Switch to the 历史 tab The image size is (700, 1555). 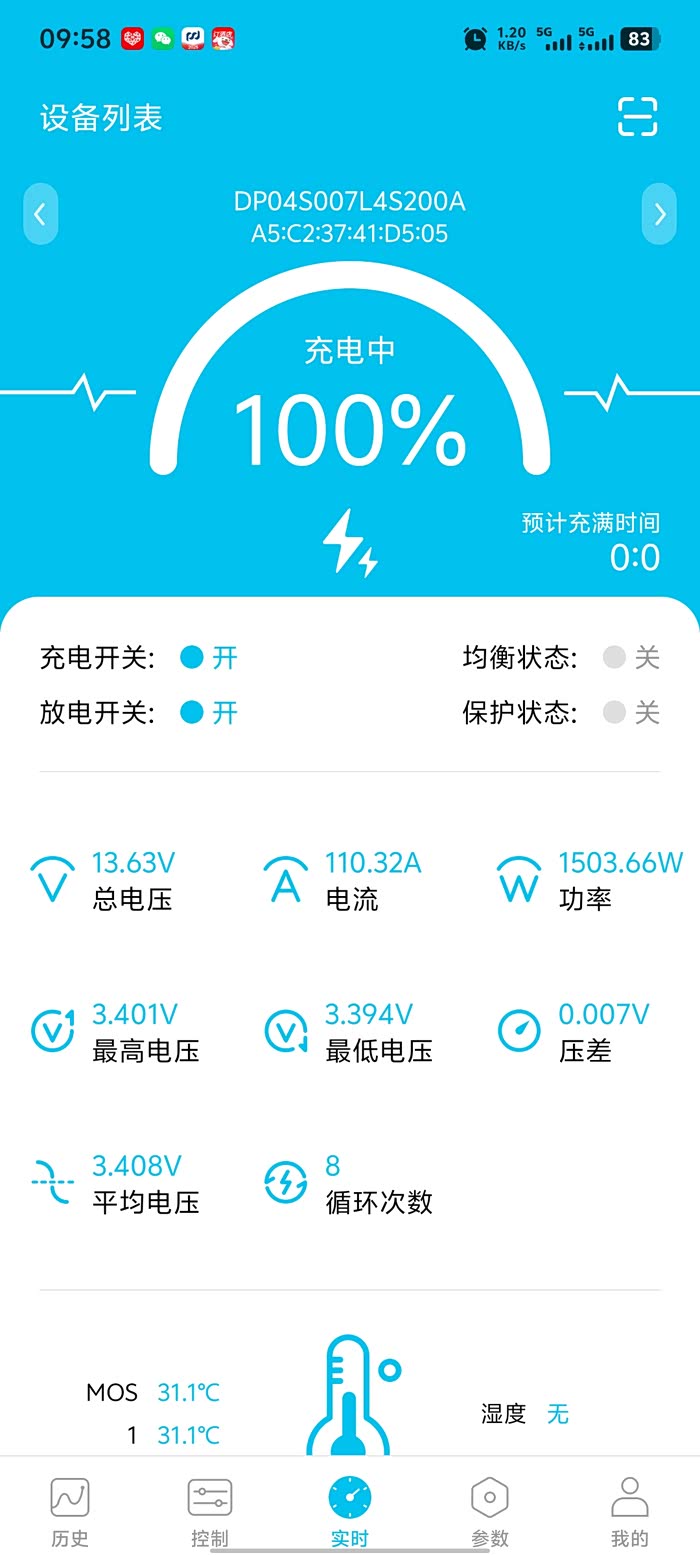[x=70, y=1512]
